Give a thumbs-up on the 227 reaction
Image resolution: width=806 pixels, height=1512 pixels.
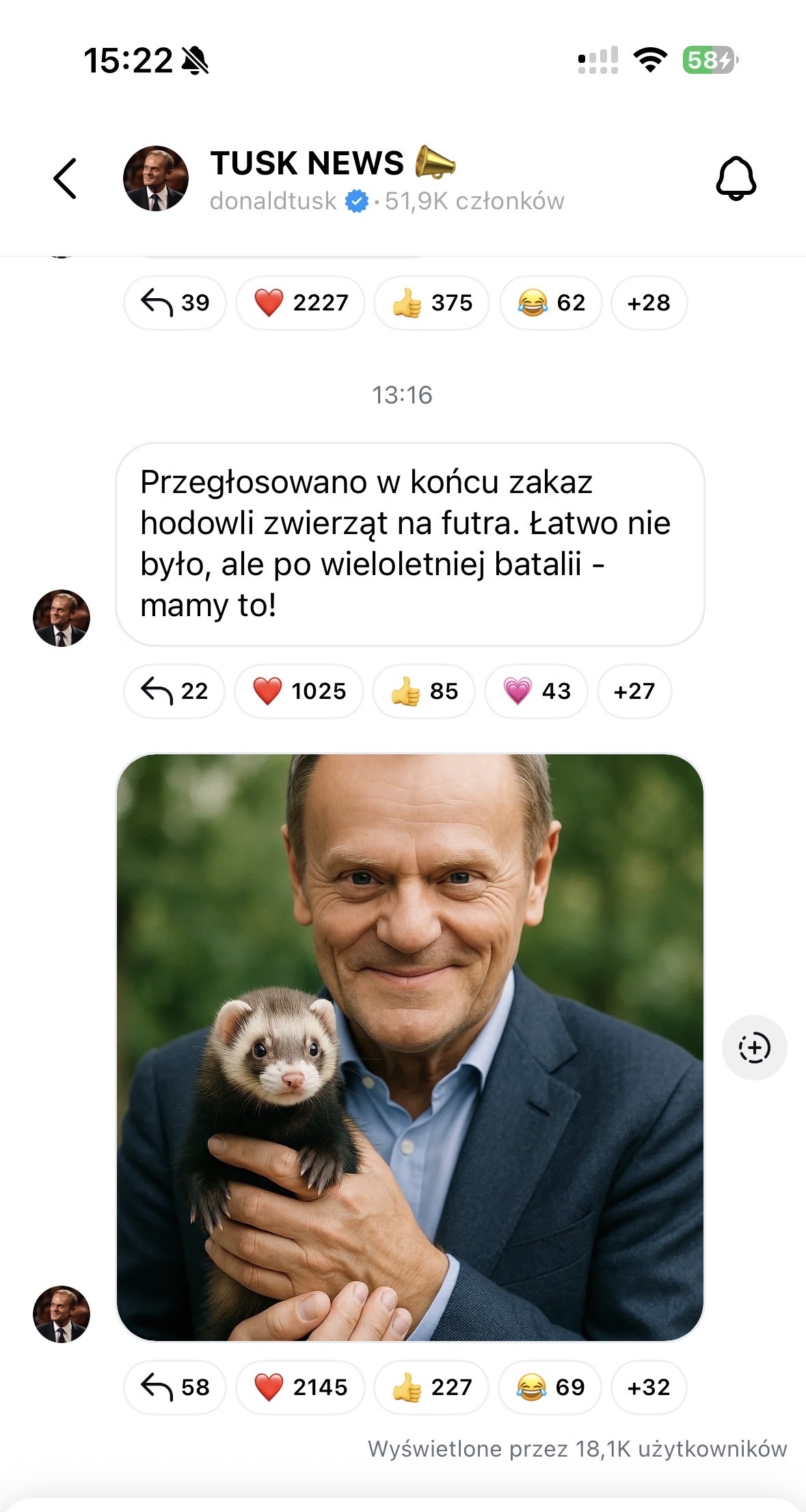coord(432,1388)
